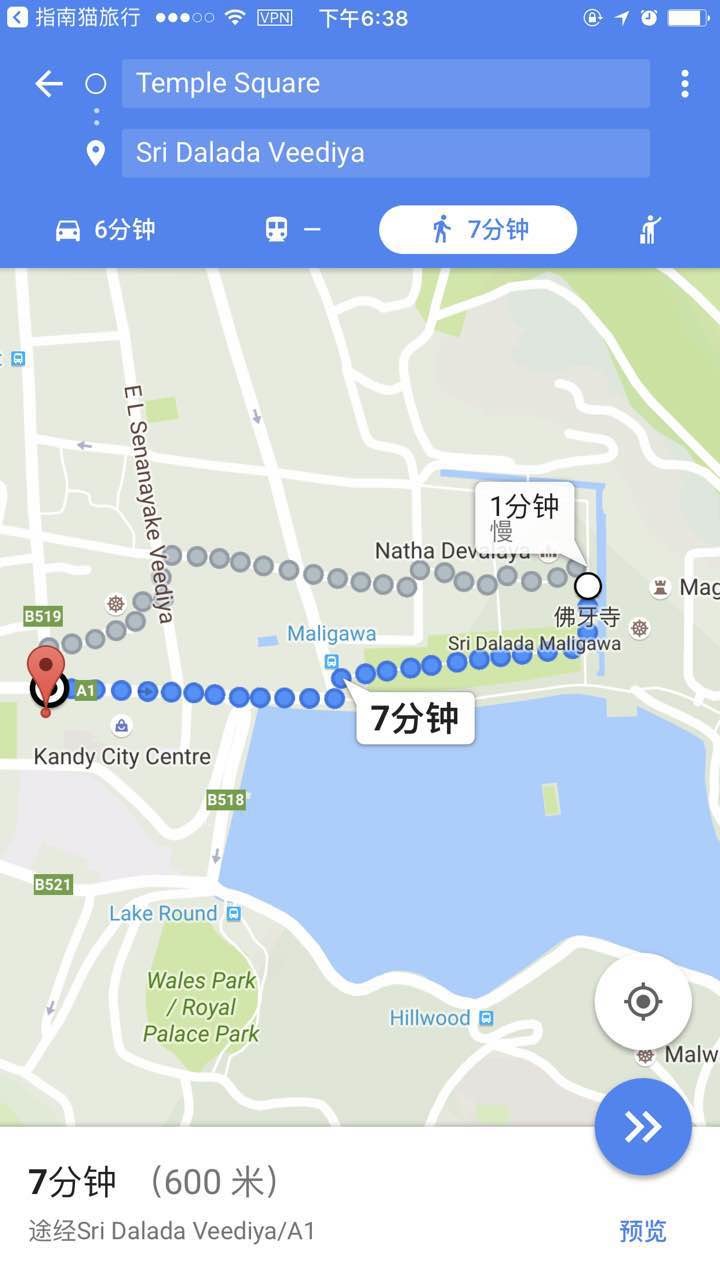Tap the Maligawa bus stop marker

(x=331, y=661)
